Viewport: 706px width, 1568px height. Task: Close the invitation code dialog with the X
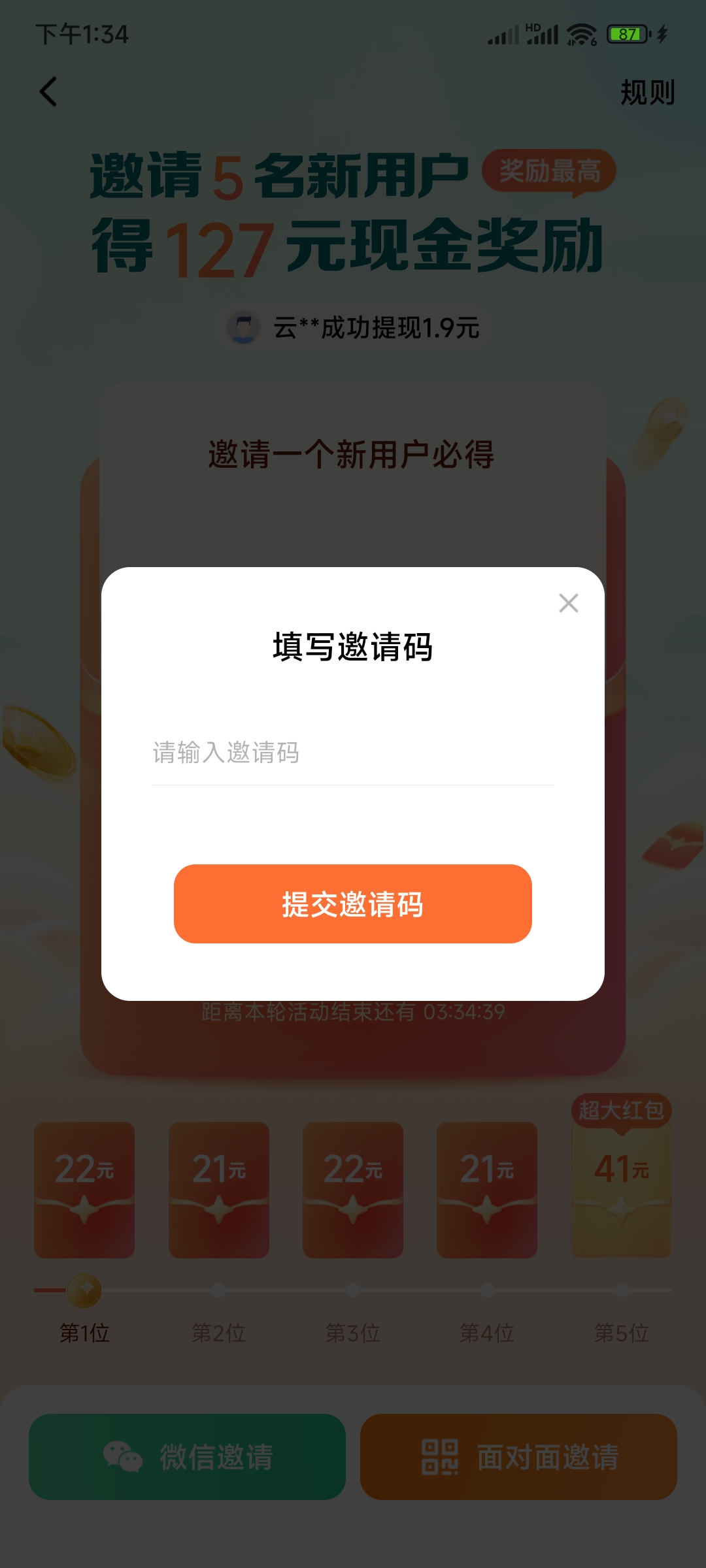567,603
